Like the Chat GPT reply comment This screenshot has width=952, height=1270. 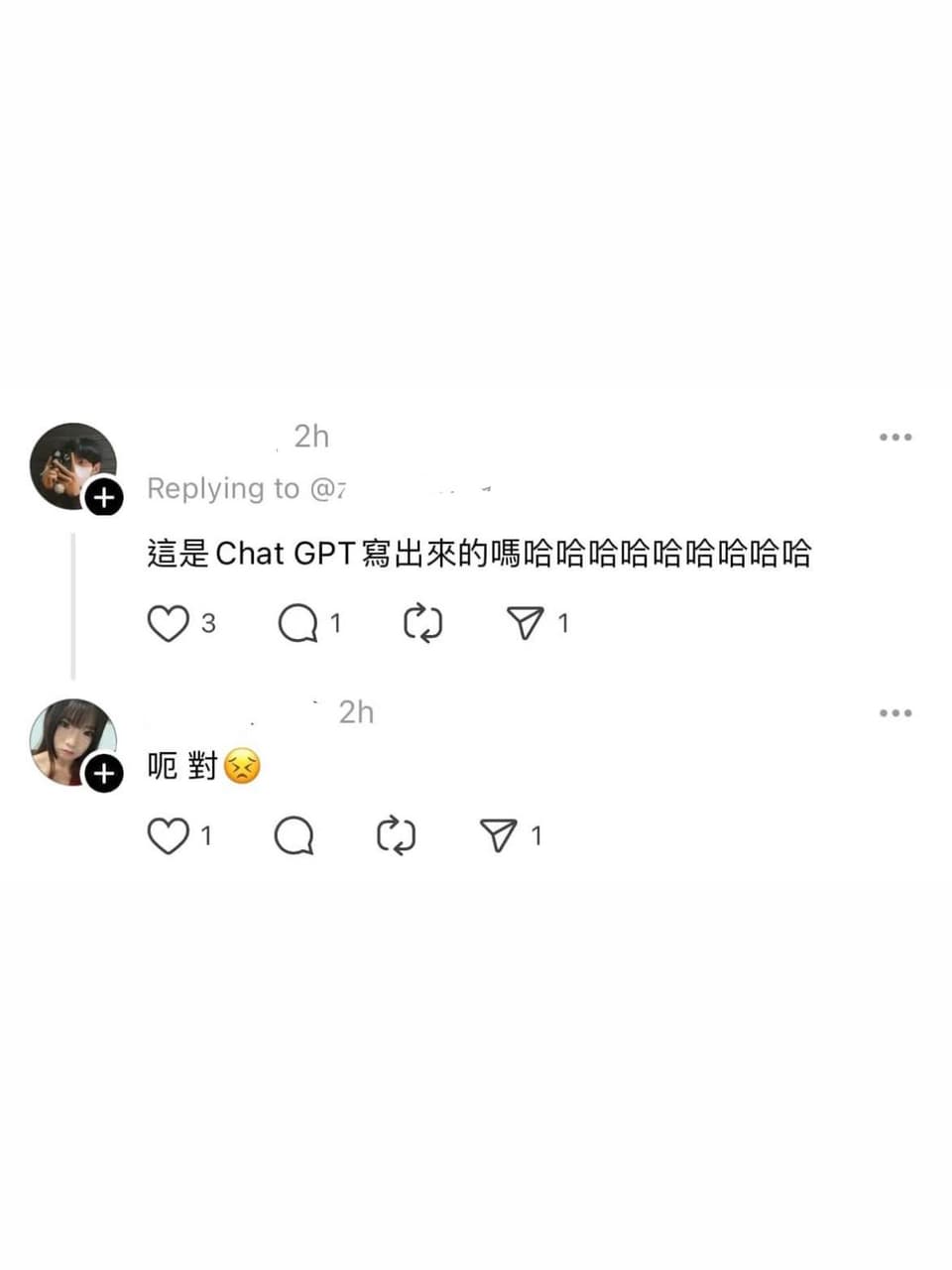168,624
